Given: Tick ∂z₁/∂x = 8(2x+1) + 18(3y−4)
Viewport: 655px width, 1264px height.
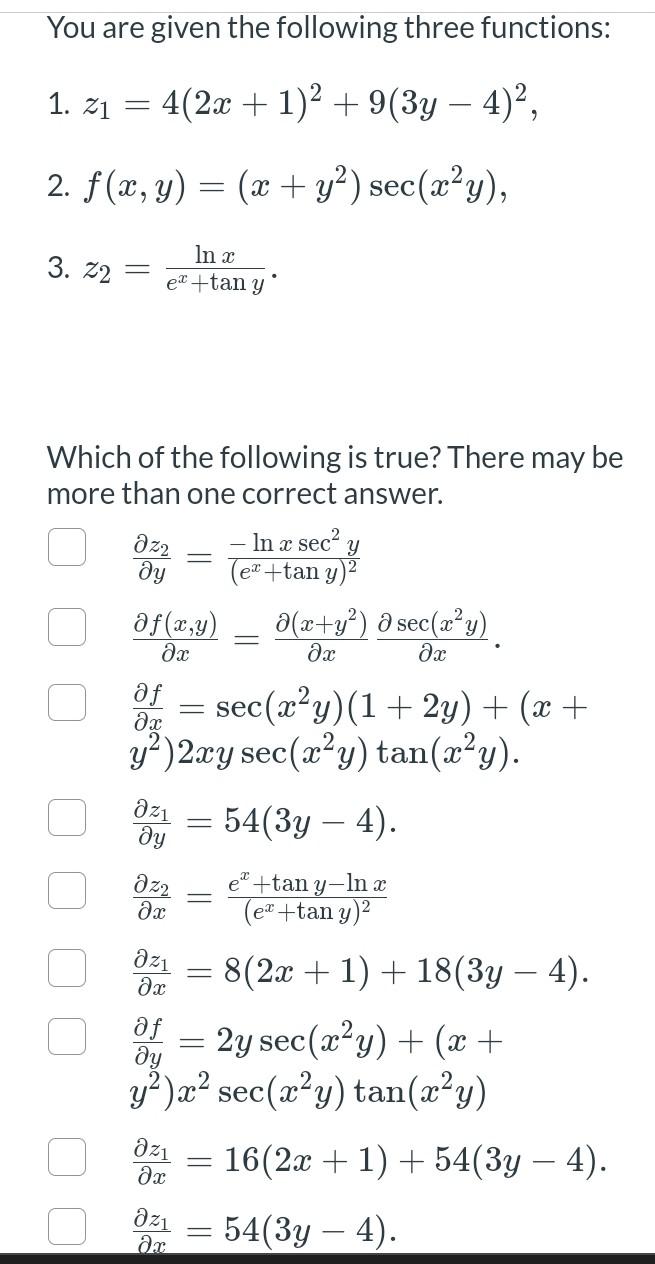Looking at the screenshot, I should [x=67, y=968].
